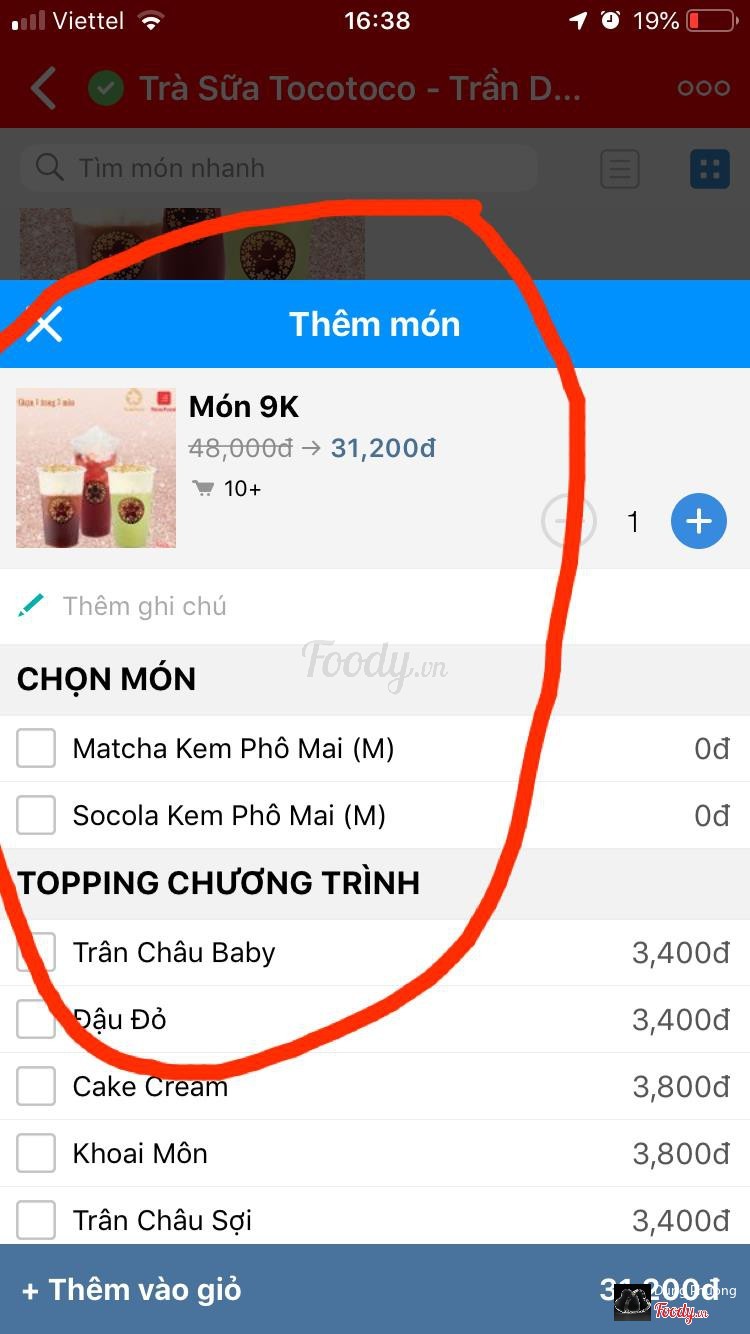Decrease quantity with the minus button
The width and height of the screenshot is (750, 1334).
tap(568, 521)
